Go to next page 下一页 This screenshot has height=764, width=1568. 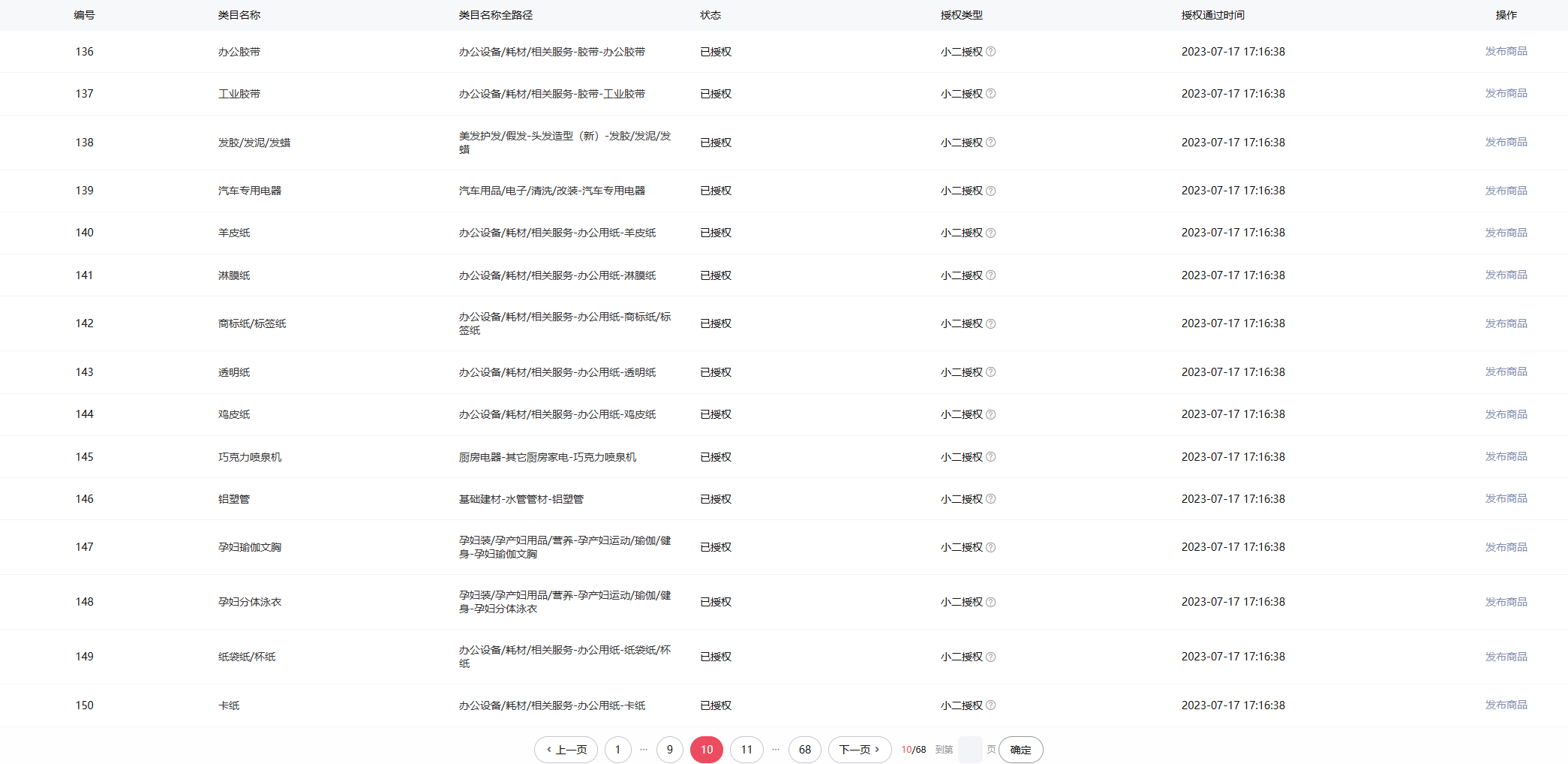click(859, 750)
